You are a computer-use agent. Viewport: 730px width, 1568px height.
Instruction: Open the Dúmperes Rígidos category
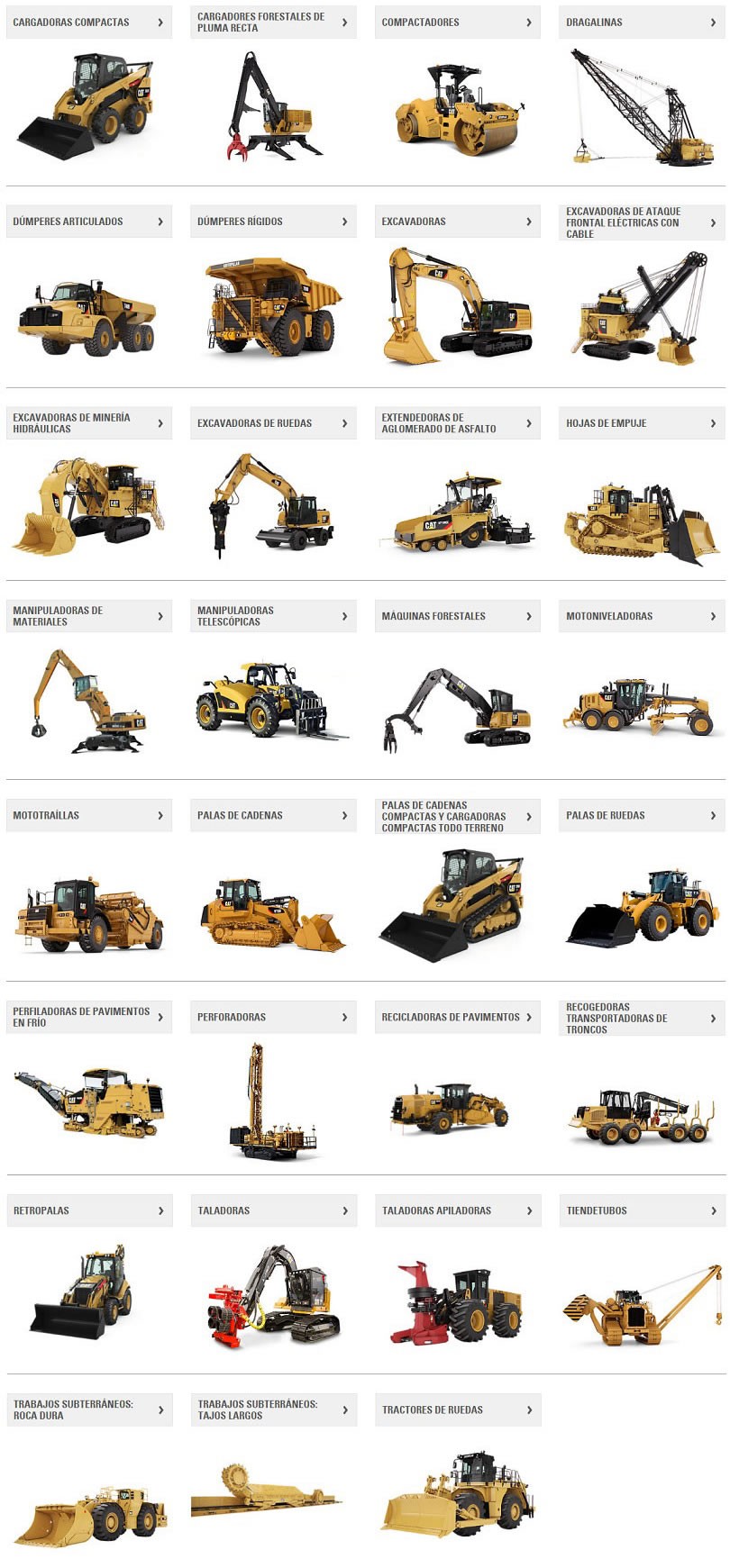[272, 222]
